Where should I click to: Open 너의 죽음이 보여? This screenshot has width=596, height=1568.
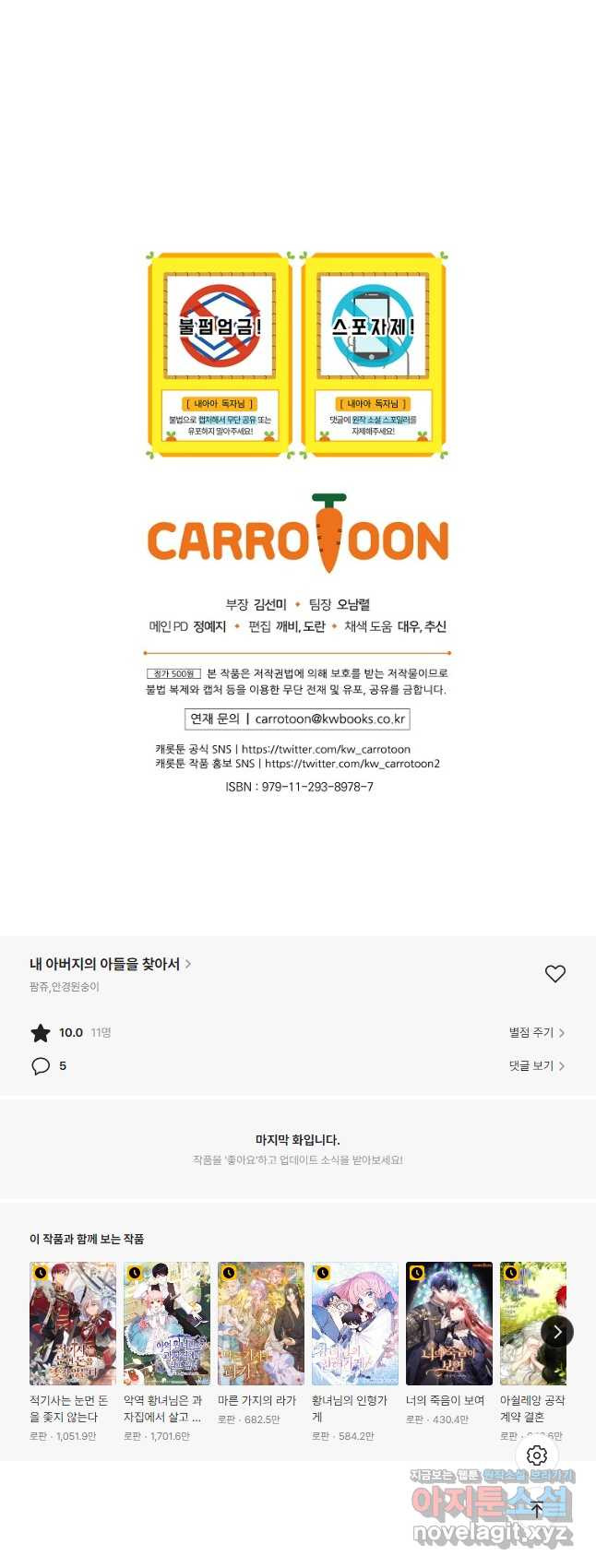(449, 1324)
